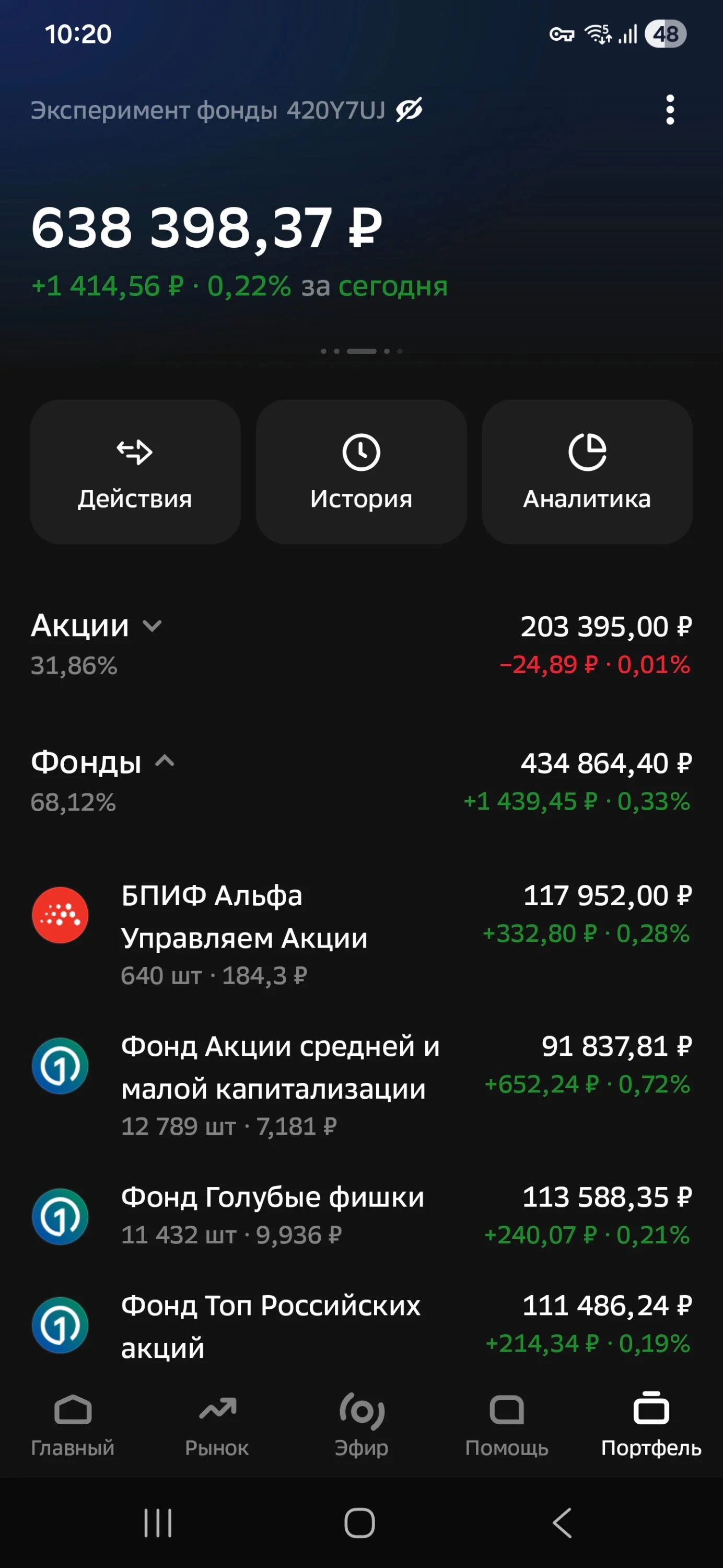723x1568 pixels.
Task: Open Фонд Топ Российских акций position
Action: click(x=361, y=1325)
